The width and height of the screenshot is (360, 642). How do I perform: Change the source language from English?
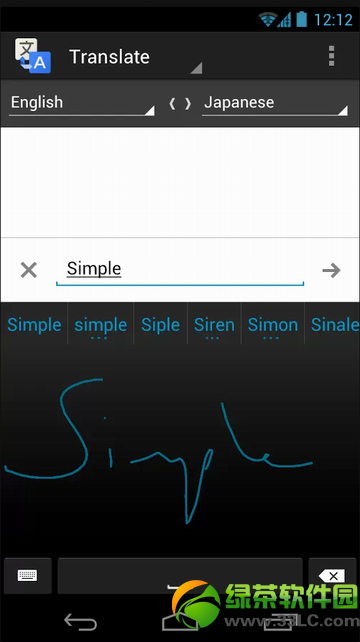(82, 103)
